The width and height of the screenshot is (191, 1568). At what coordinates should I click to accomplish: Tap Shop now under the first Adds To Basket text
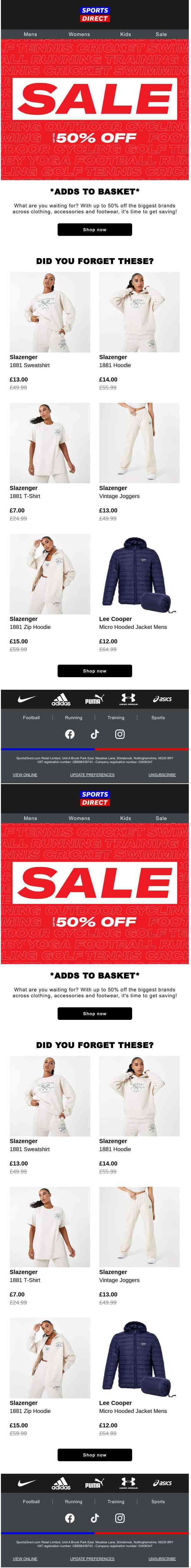tap(95, 230)
